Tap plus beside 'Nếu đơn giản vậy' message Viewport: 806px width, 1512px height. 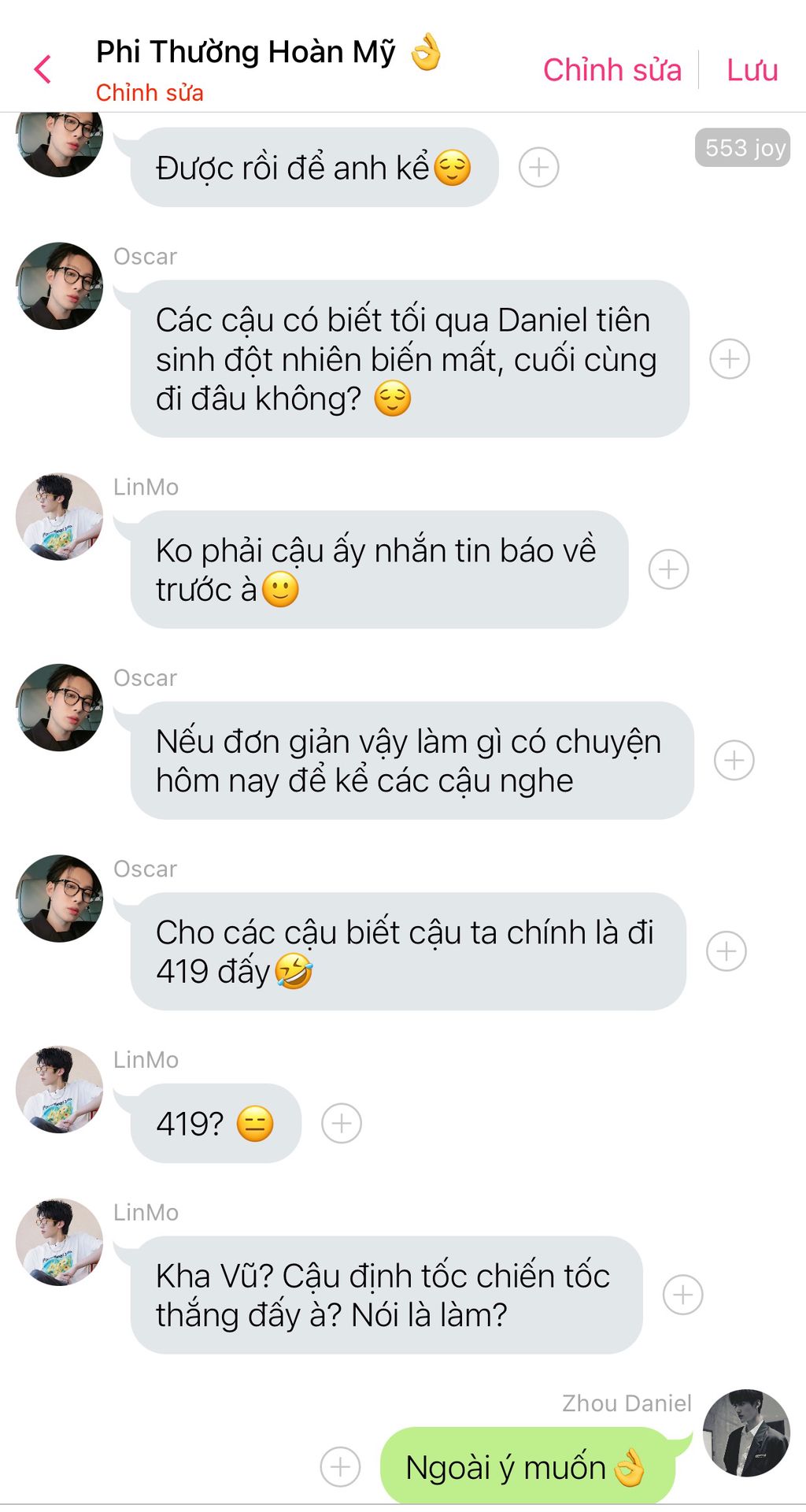pos(734,761)
